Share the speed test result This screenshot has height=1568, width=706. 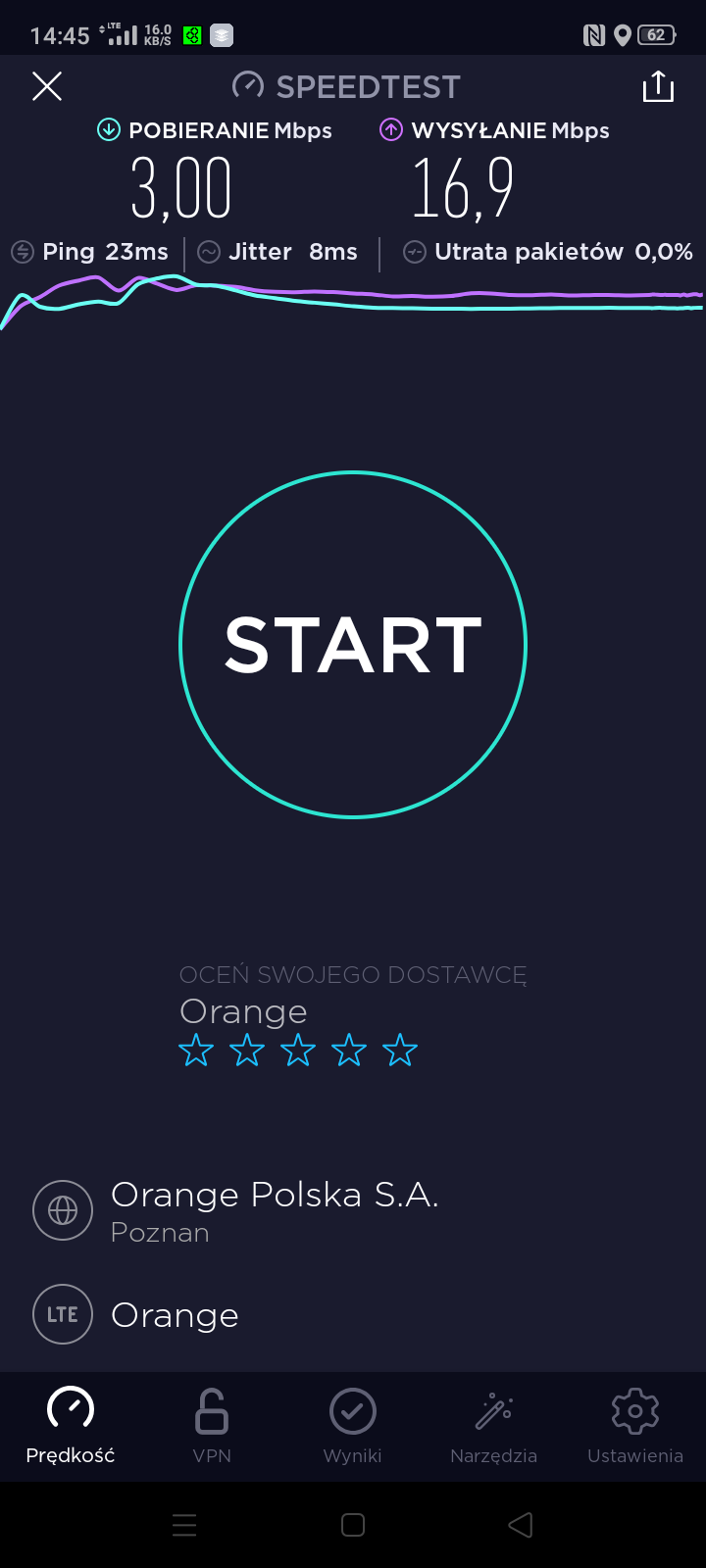tap(658, 86)
